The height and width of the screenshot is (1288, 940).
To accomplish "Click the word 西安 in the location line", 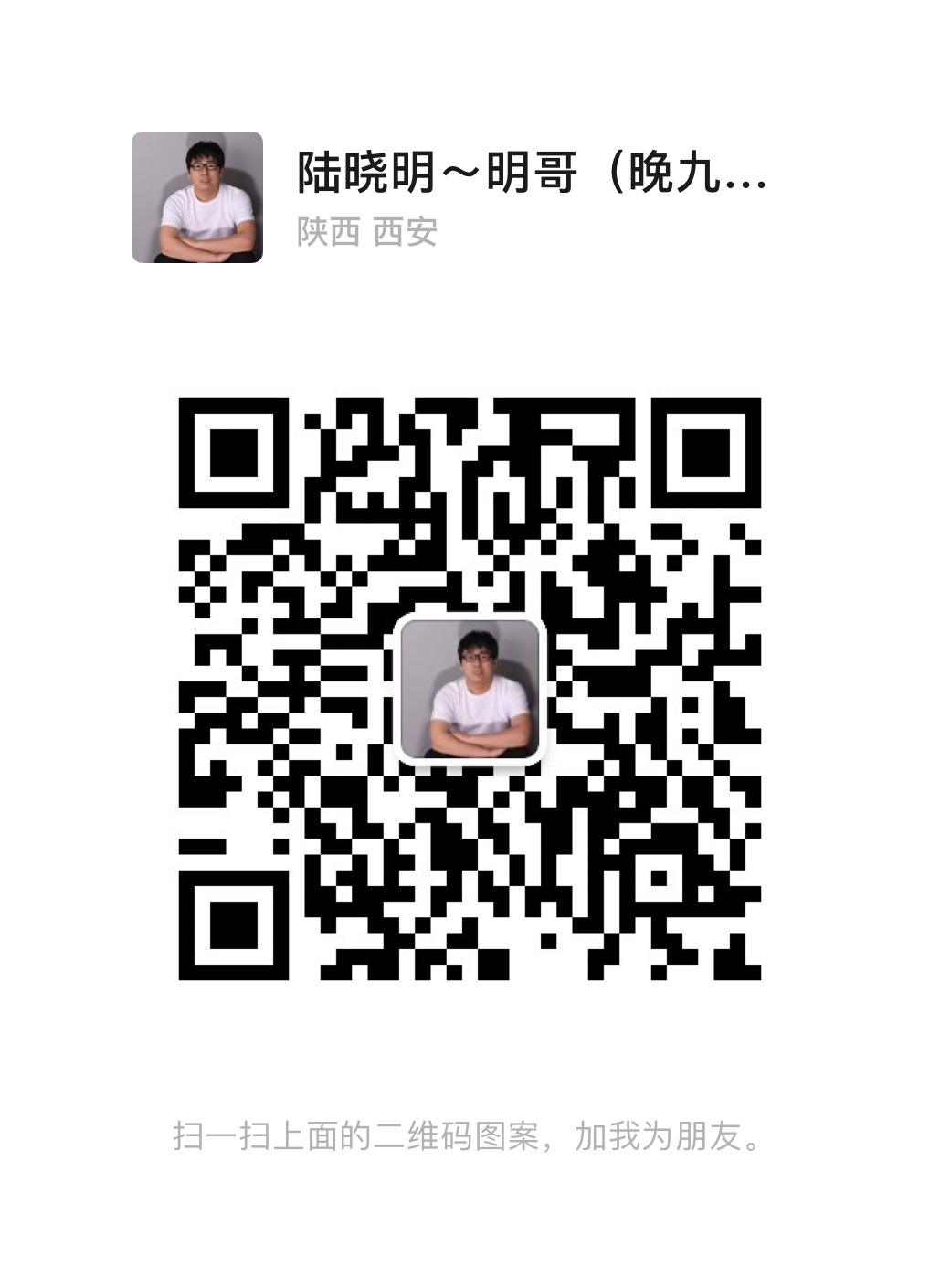I will pos(406,231).
